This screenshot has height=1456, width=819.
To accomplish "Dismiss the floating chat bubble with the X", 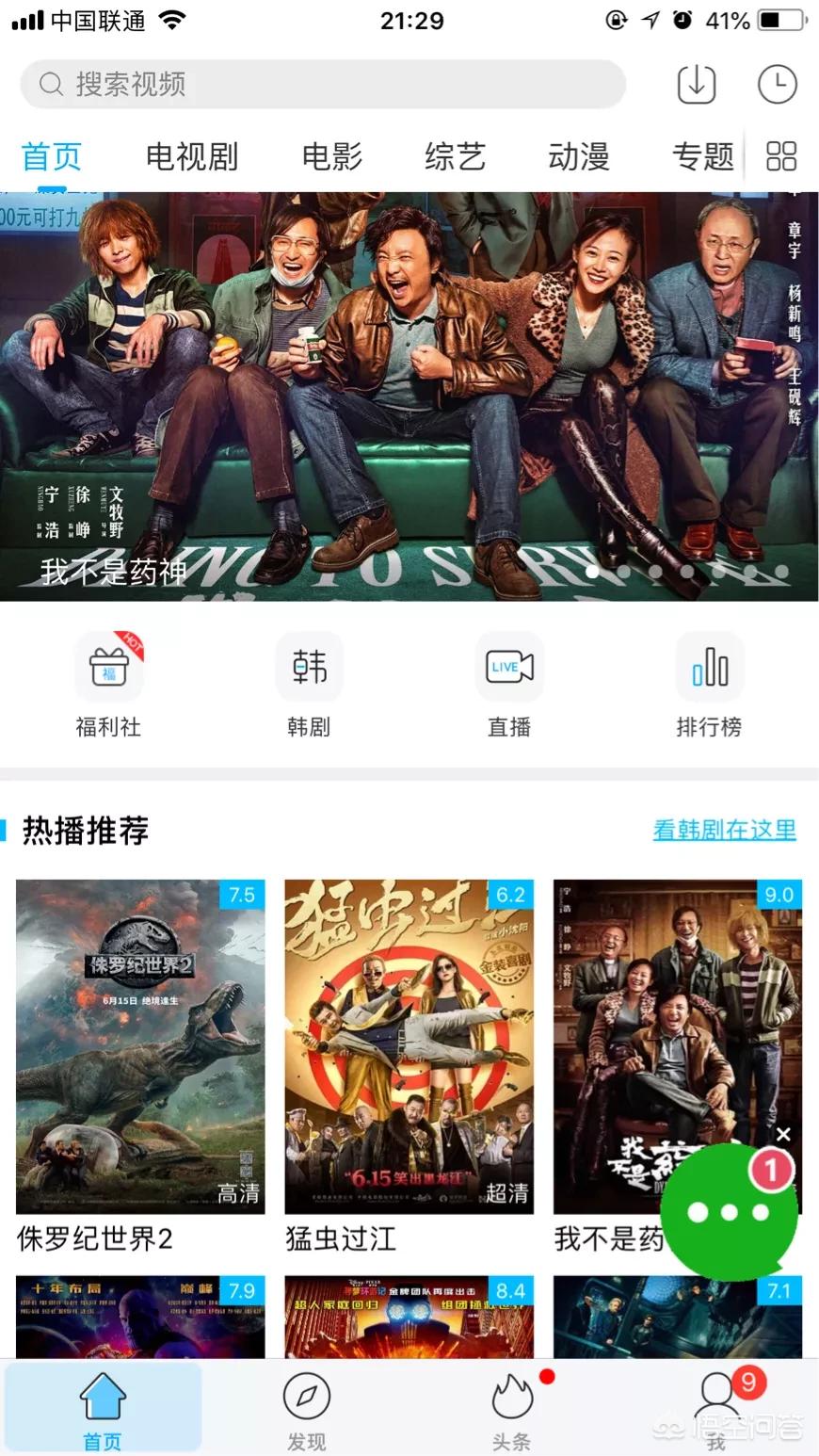I will click(x=784, y=1133).
